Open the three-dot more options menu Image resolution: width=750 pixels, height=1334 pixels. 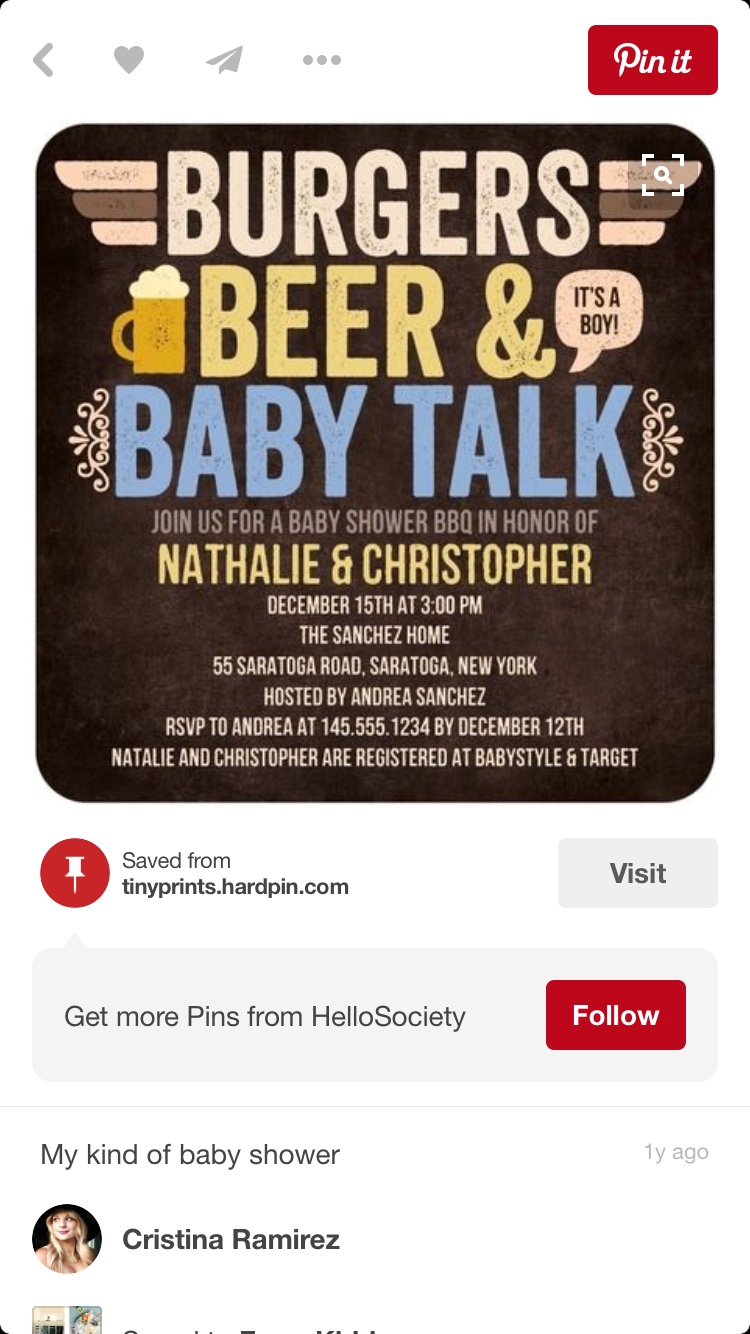pos(322,60)
